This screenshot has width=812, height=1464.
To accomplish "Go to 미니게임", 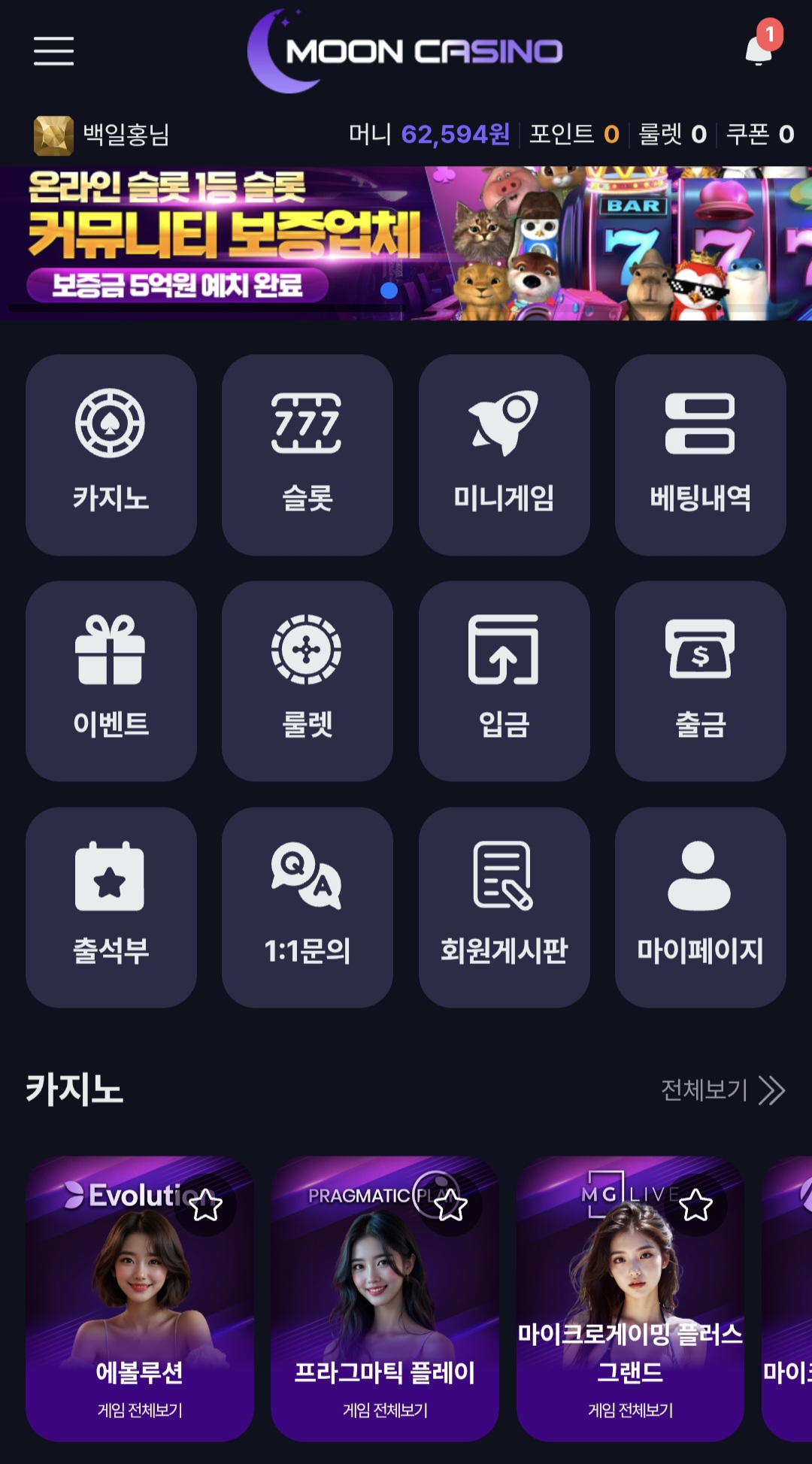I will coord(504,455).
